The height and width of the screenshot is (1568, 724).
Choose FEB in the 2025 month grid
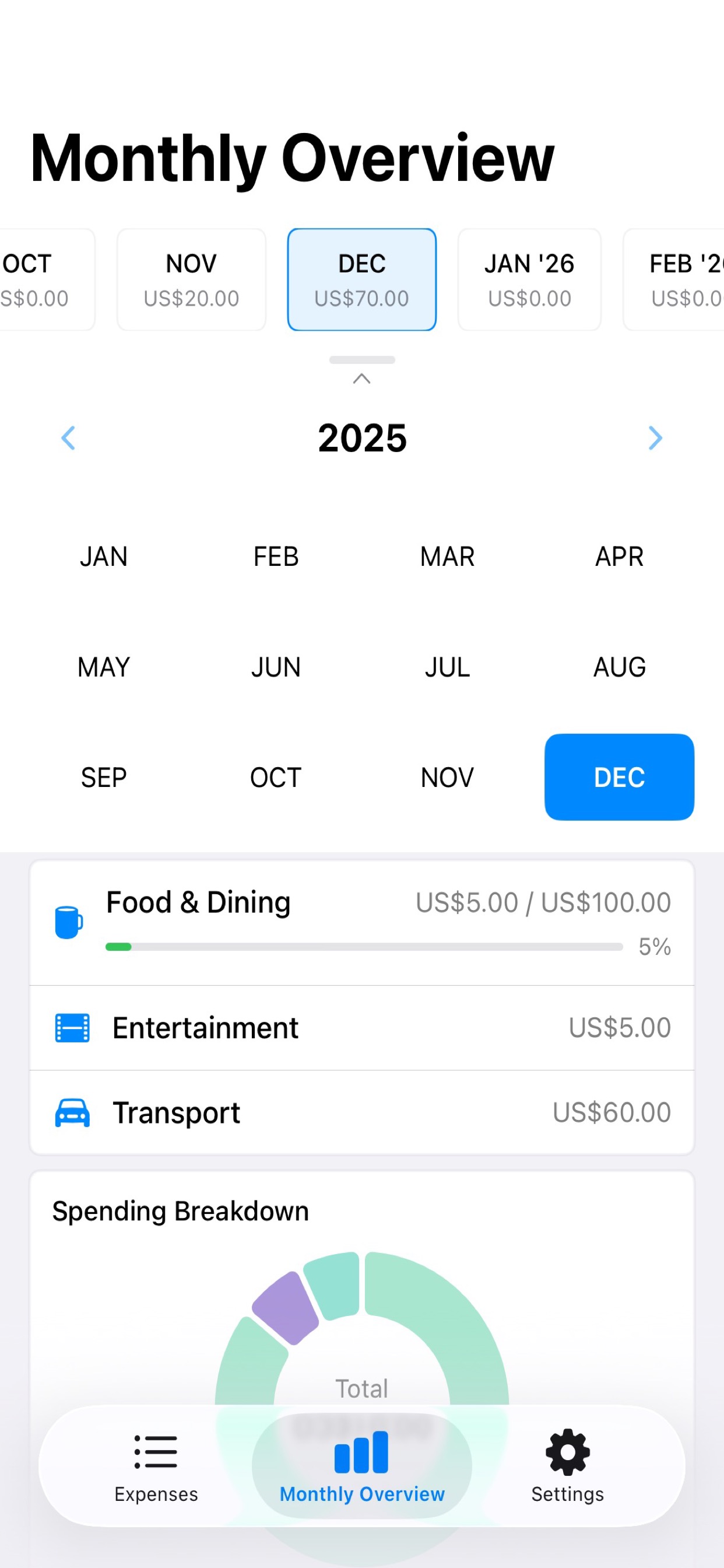click(276, 556)
